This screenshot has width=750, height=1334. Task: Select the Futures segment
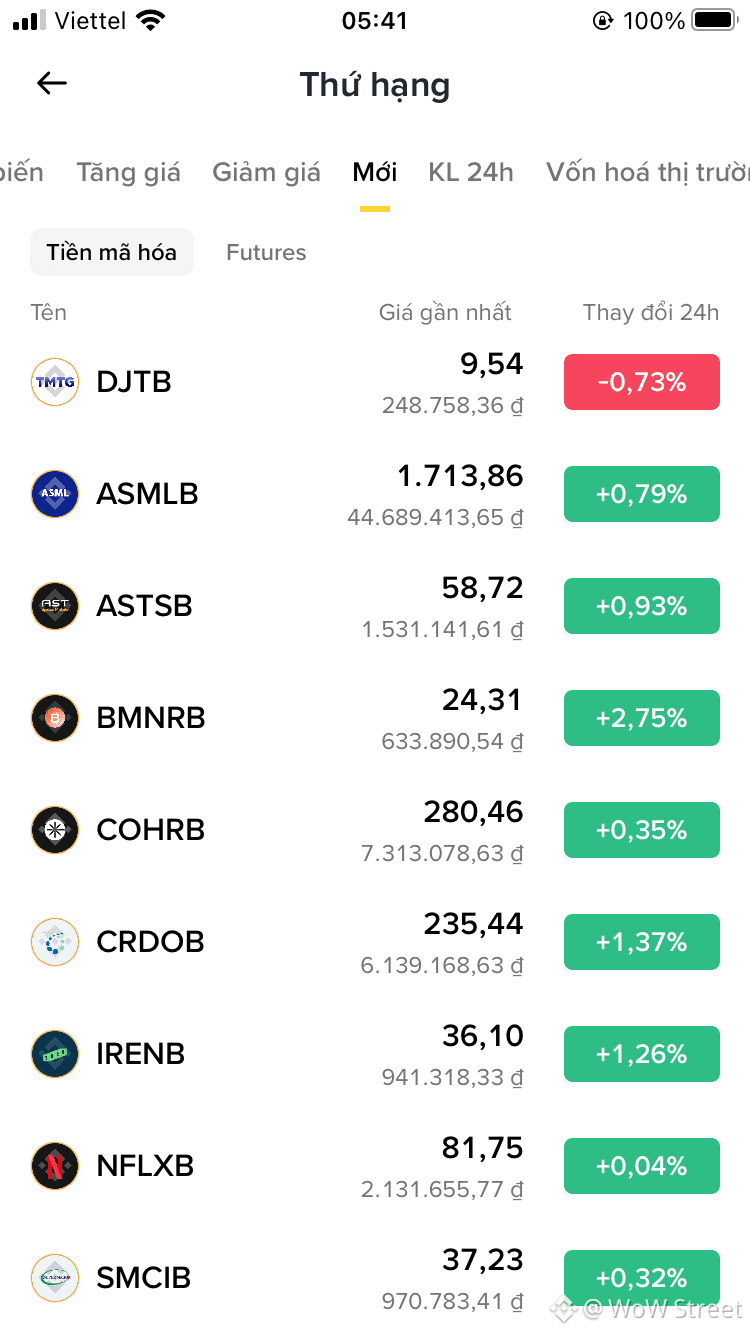pos(266,252)
